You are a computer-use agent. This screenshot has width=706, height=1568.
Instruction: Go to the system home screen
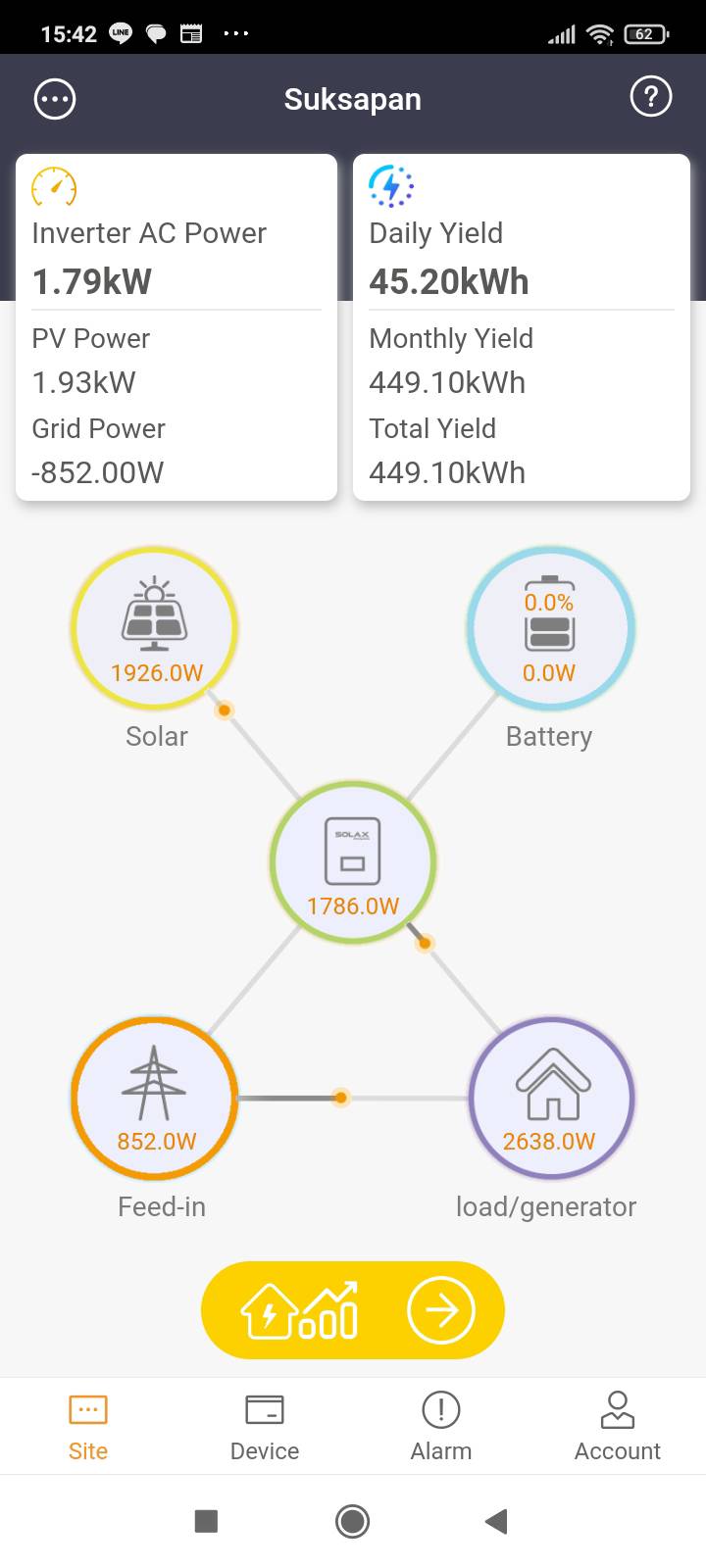pos(352,1521)
